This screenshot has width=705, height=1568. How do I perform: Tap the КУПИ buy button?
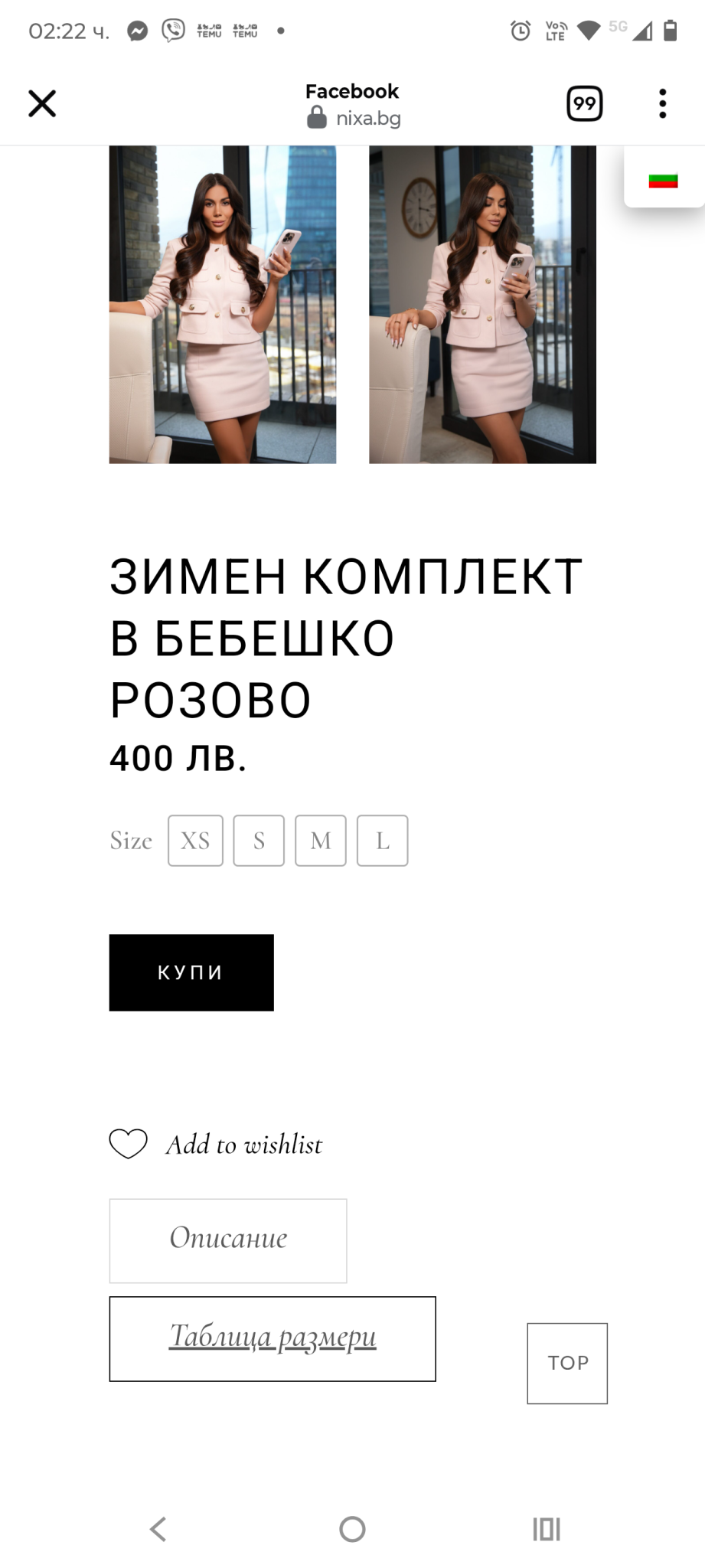(x=191, y=972)
